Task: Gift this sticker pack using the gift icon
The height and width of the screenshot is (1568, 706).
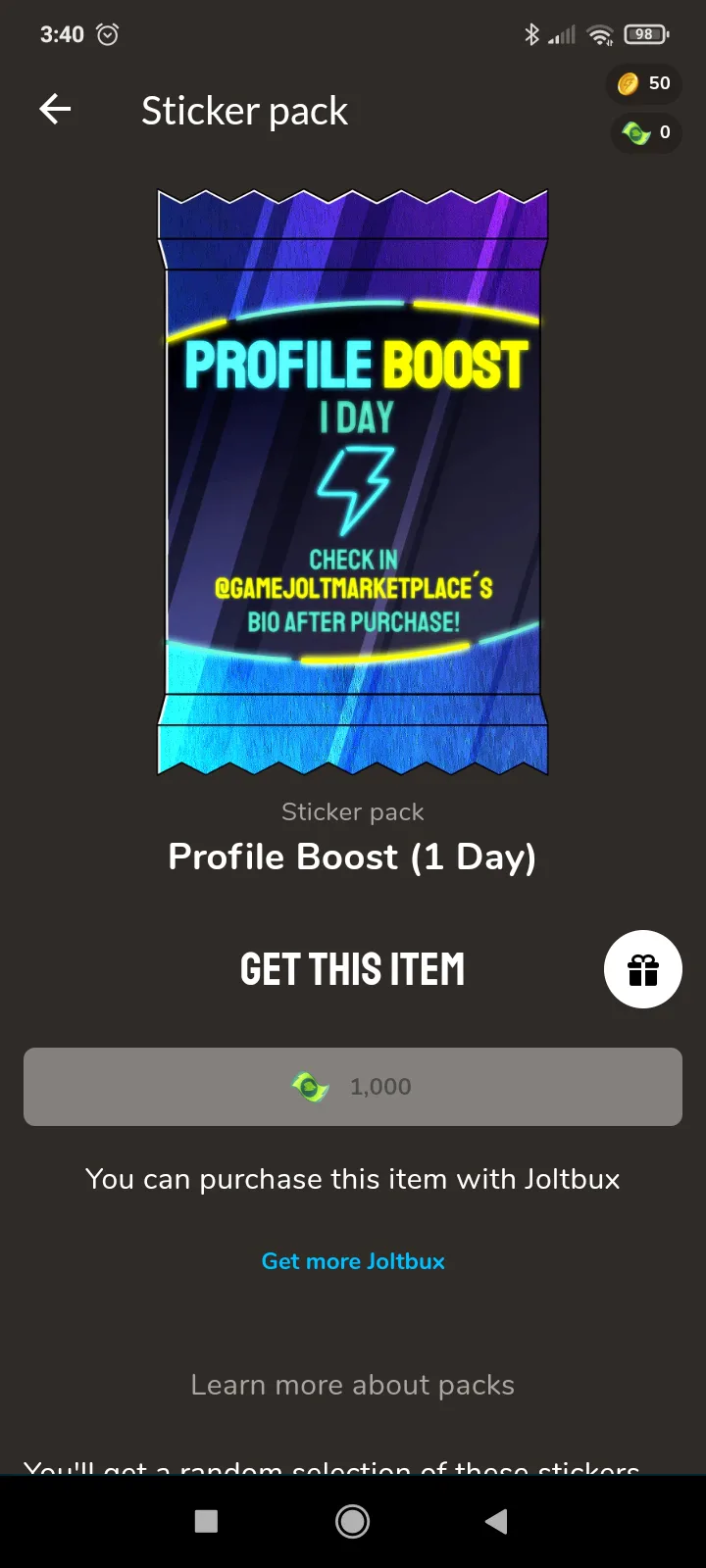Action: pos(643,969)
